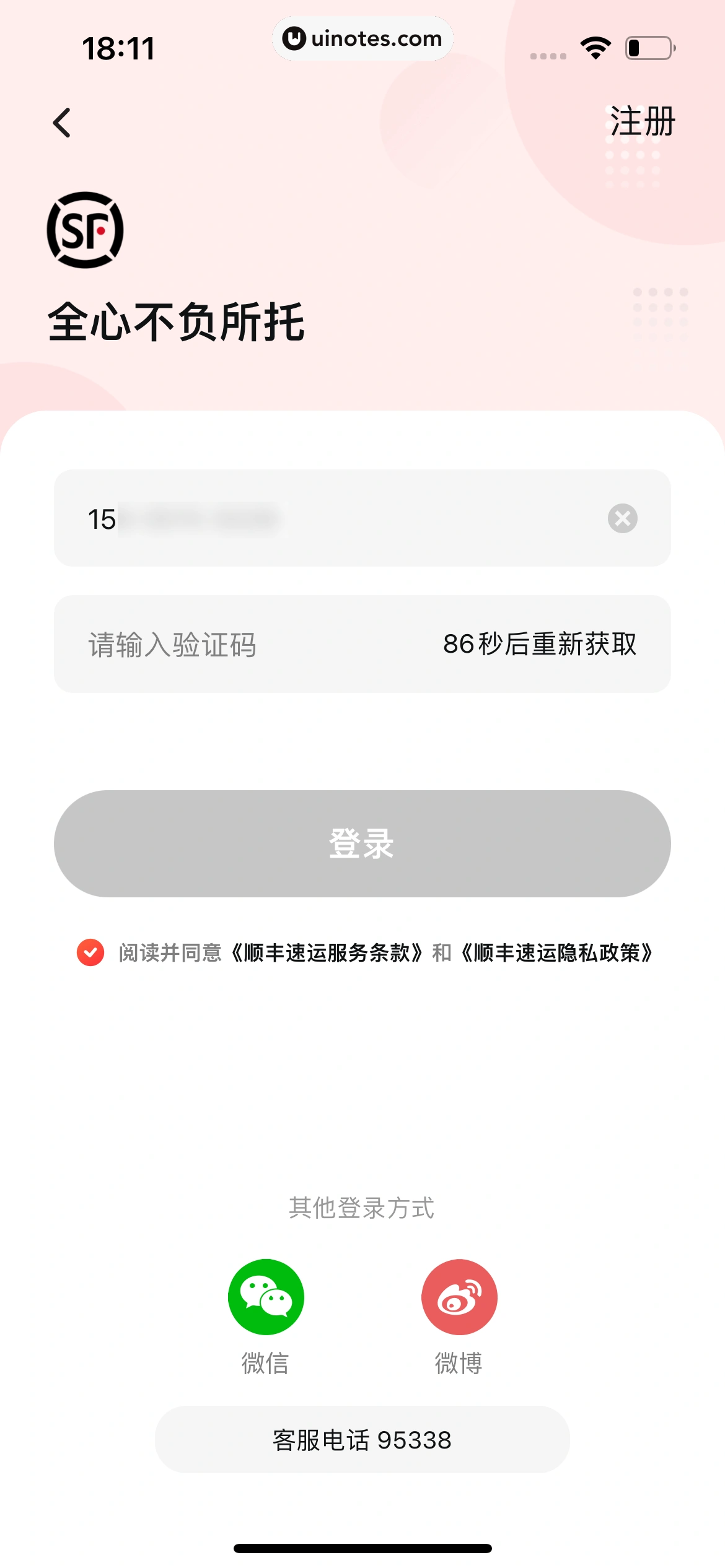This screenshot has width=725, height=1568.
Task: Focus the 请输入验证码 verification code field
Action: (248, 644)
